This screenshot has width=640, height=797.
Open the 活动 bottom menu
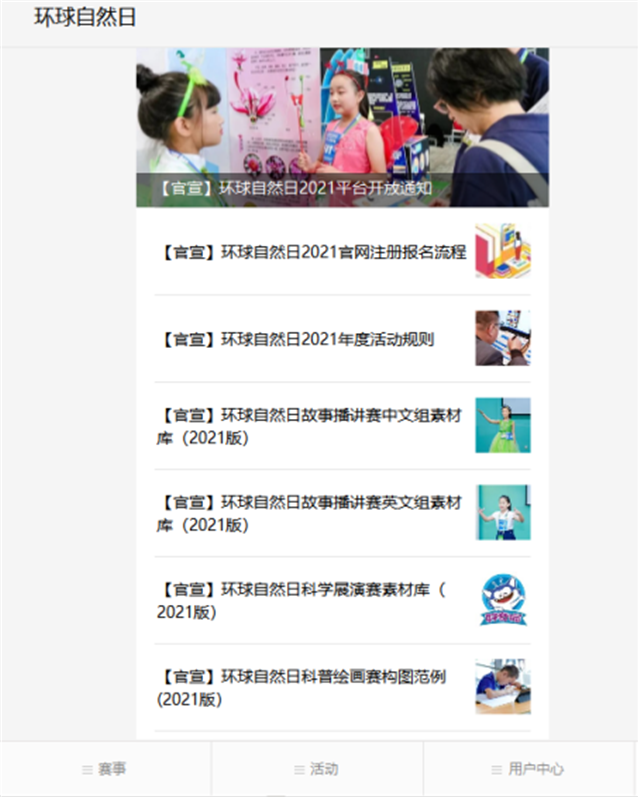tap(317, 769)
